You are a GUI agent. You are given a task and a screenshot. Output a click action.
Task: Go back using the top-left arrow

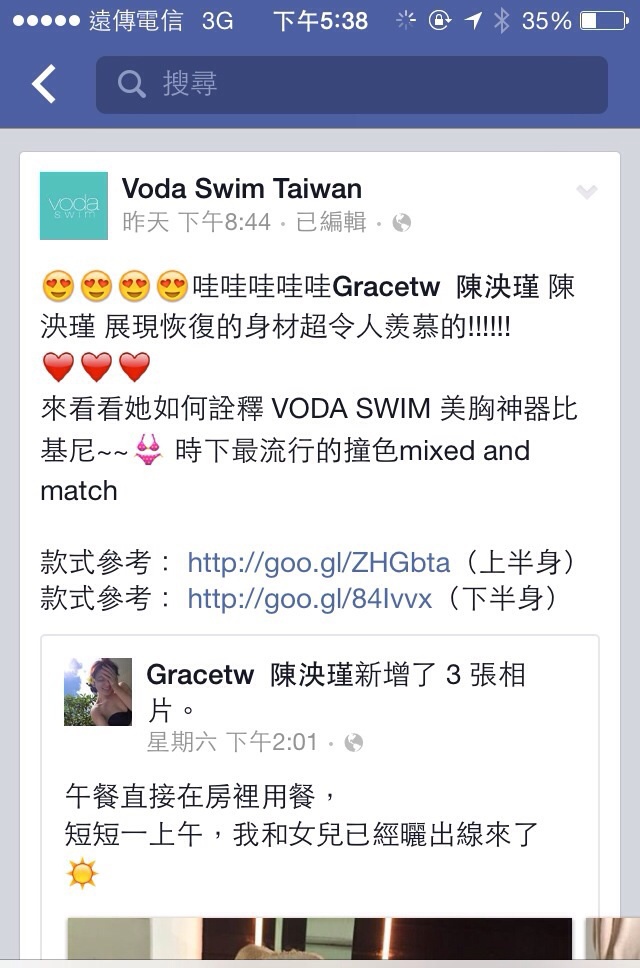click(x=44, y=85)
